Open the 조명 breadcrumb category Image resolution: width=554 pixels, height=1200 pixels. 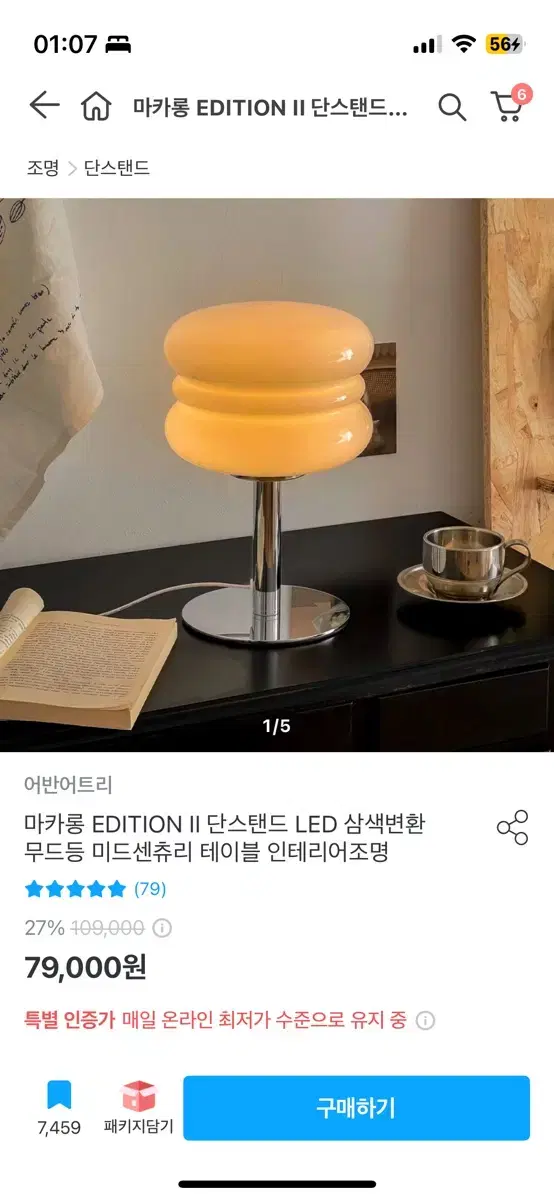click(x=43, y=168)
